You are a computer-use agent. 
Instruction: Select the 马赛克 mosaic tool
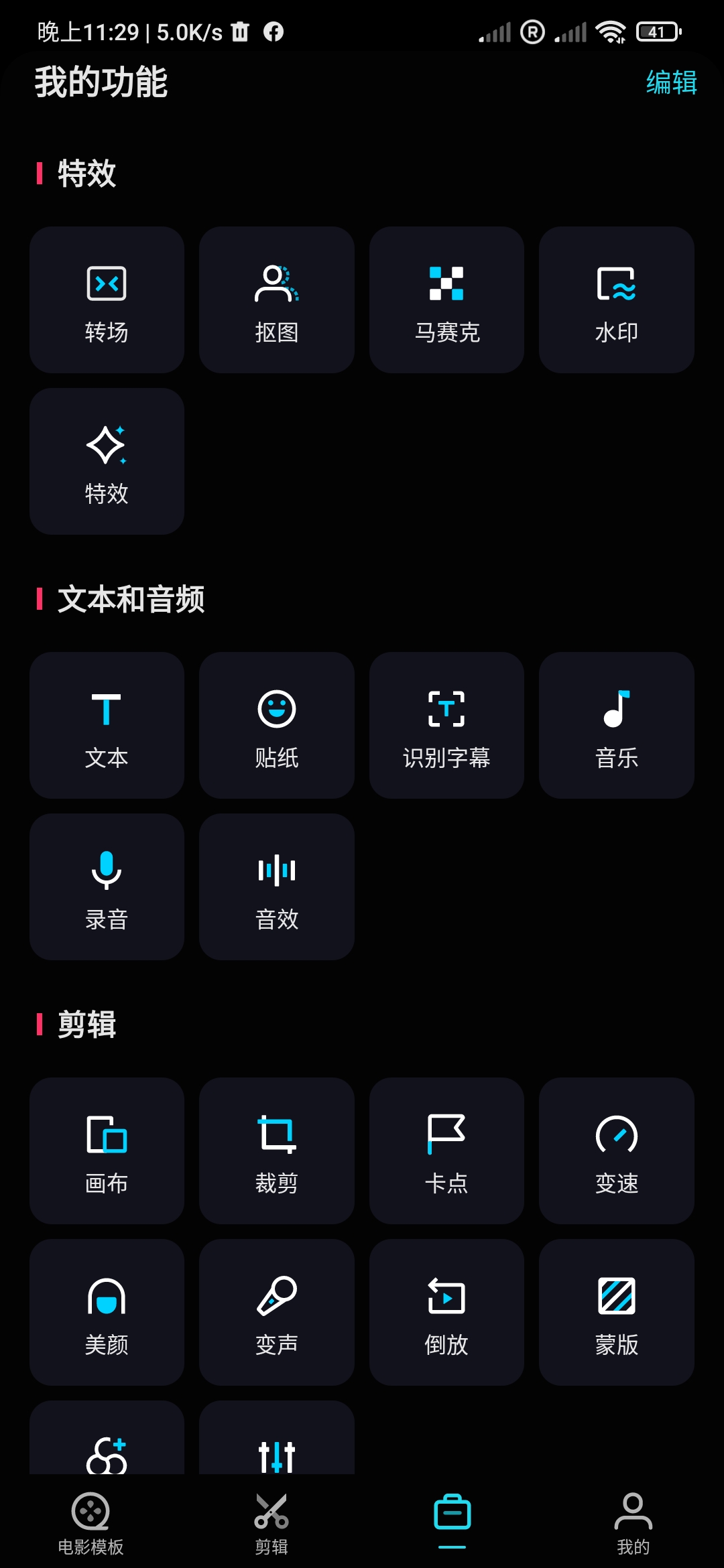446,300
